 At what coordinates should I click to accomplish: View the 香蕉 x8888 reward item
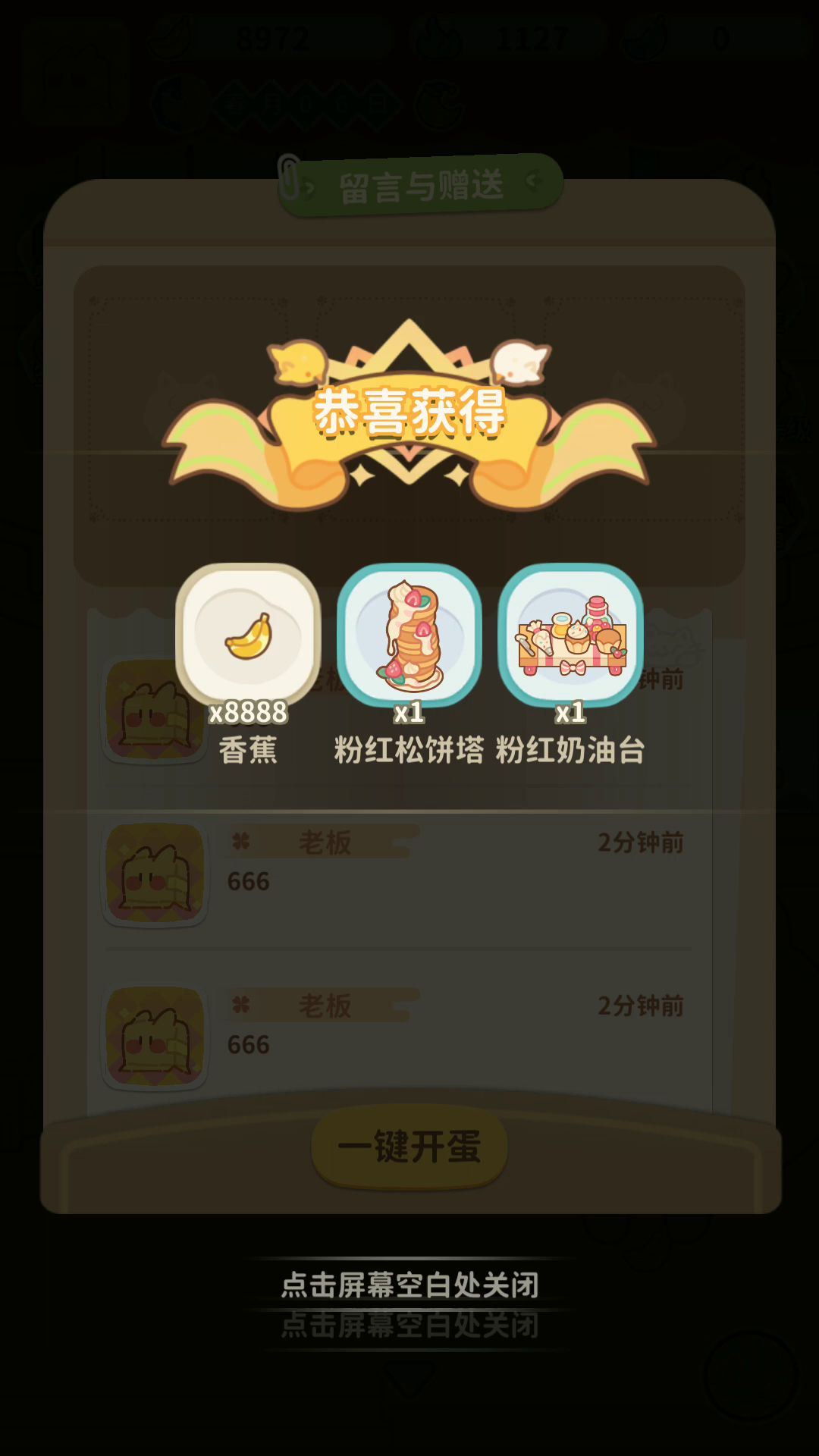point(248,636)
